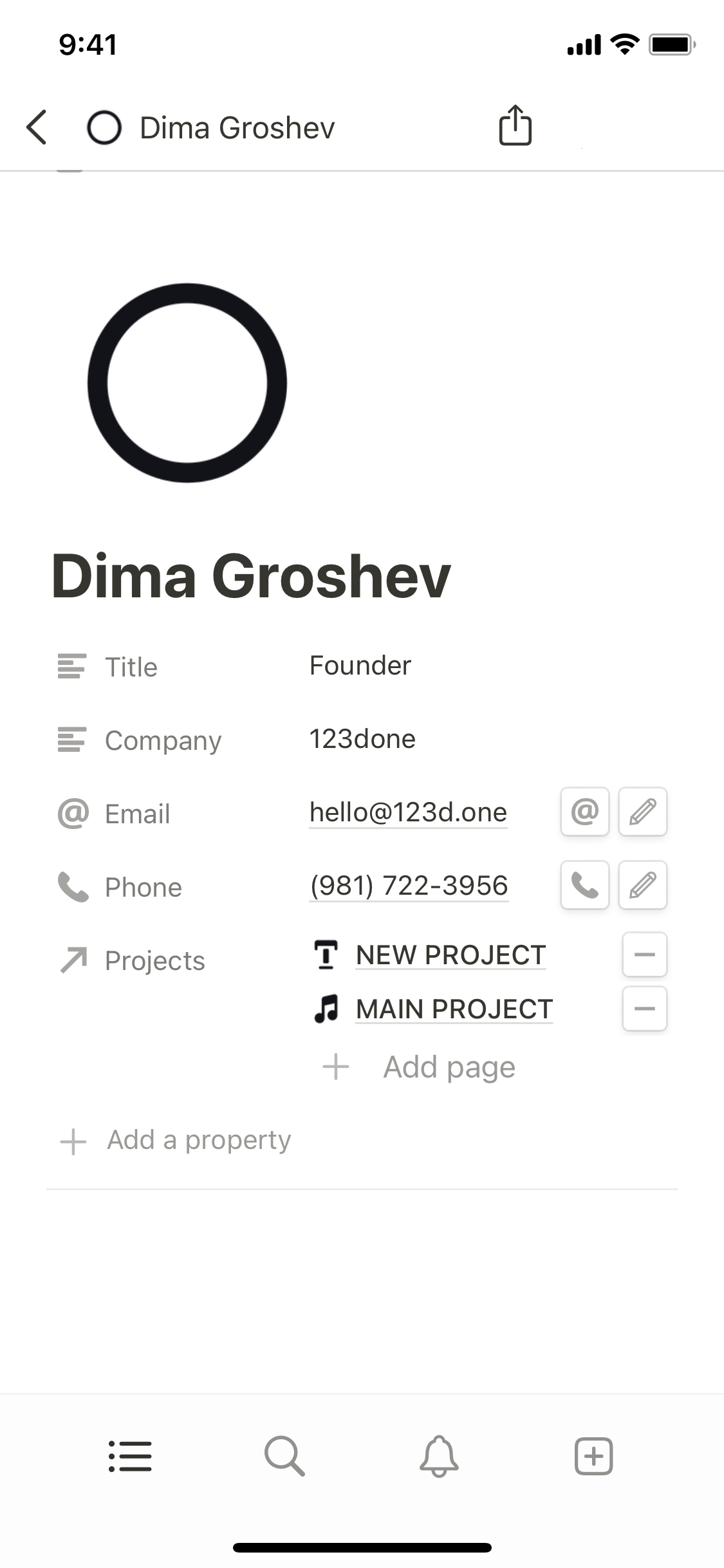Remove NEW PROJECT from Projects
This screenshot has height=1568, width=724.
644,955
